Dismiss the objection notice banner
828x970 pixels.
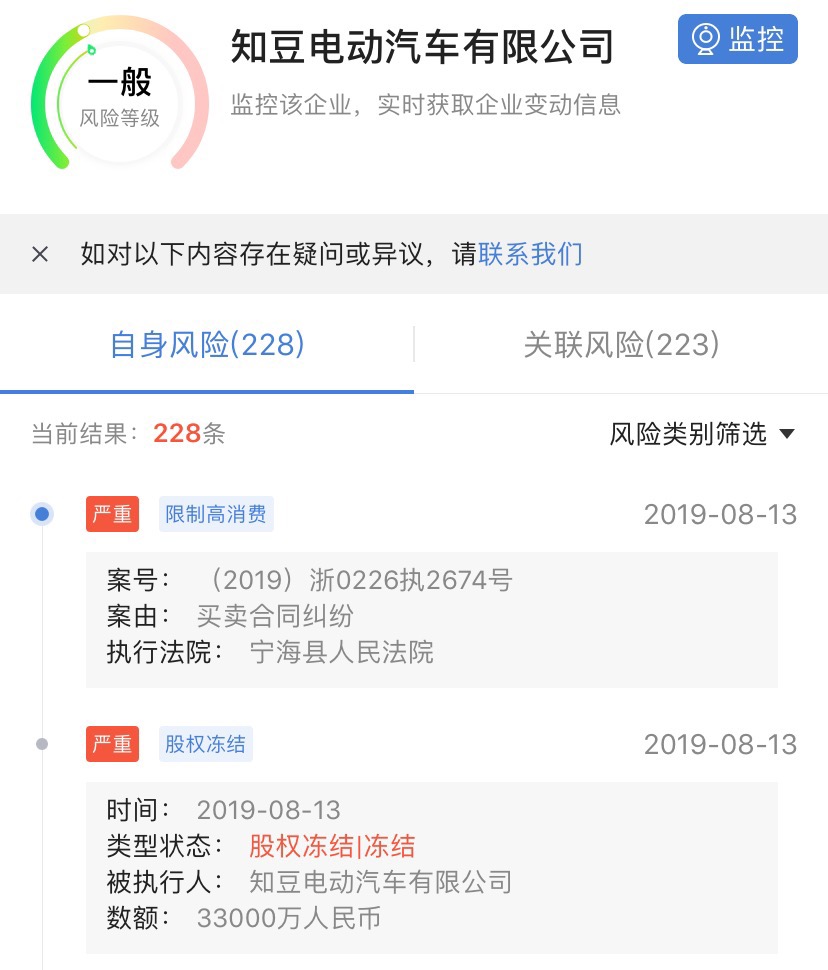(40, 254)
